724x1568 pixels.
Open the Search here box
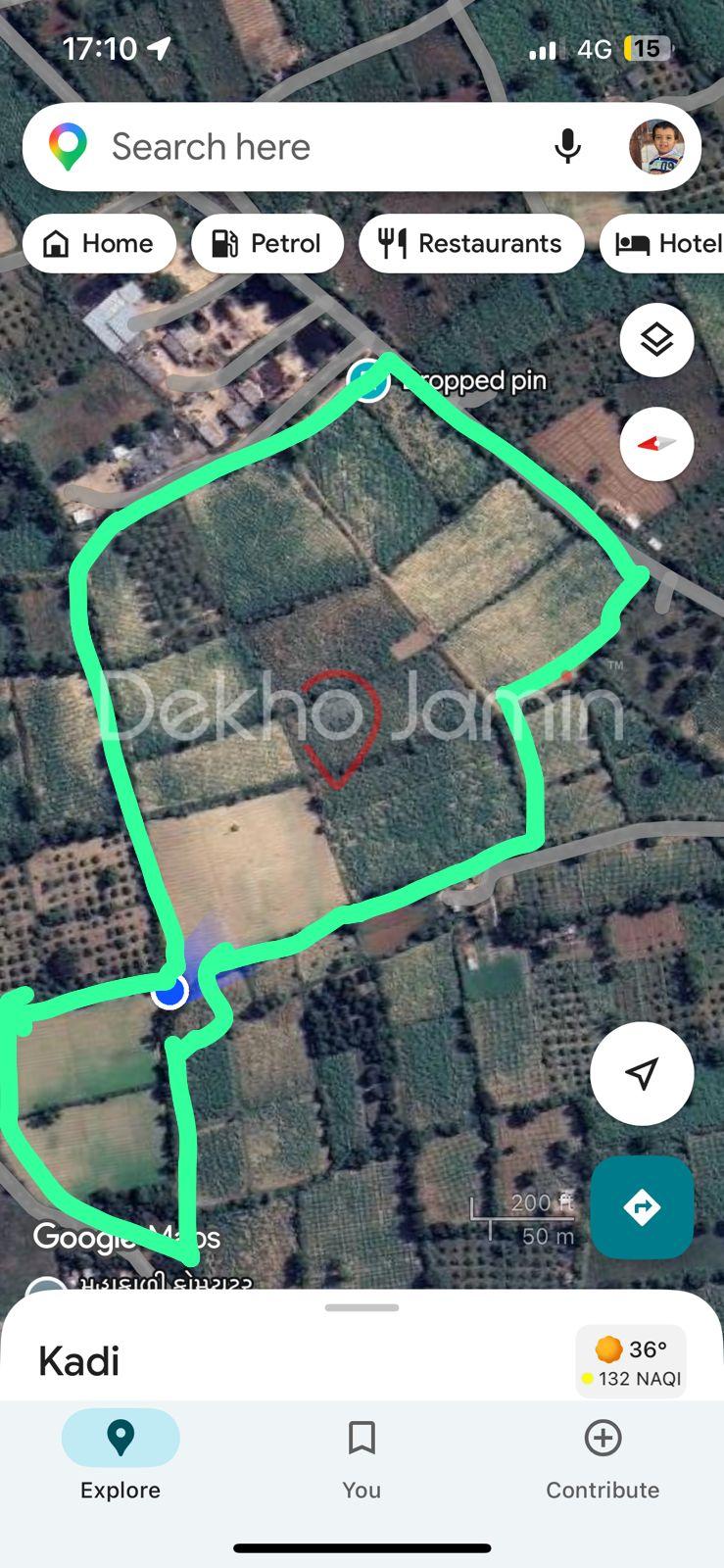click(294, 147)
